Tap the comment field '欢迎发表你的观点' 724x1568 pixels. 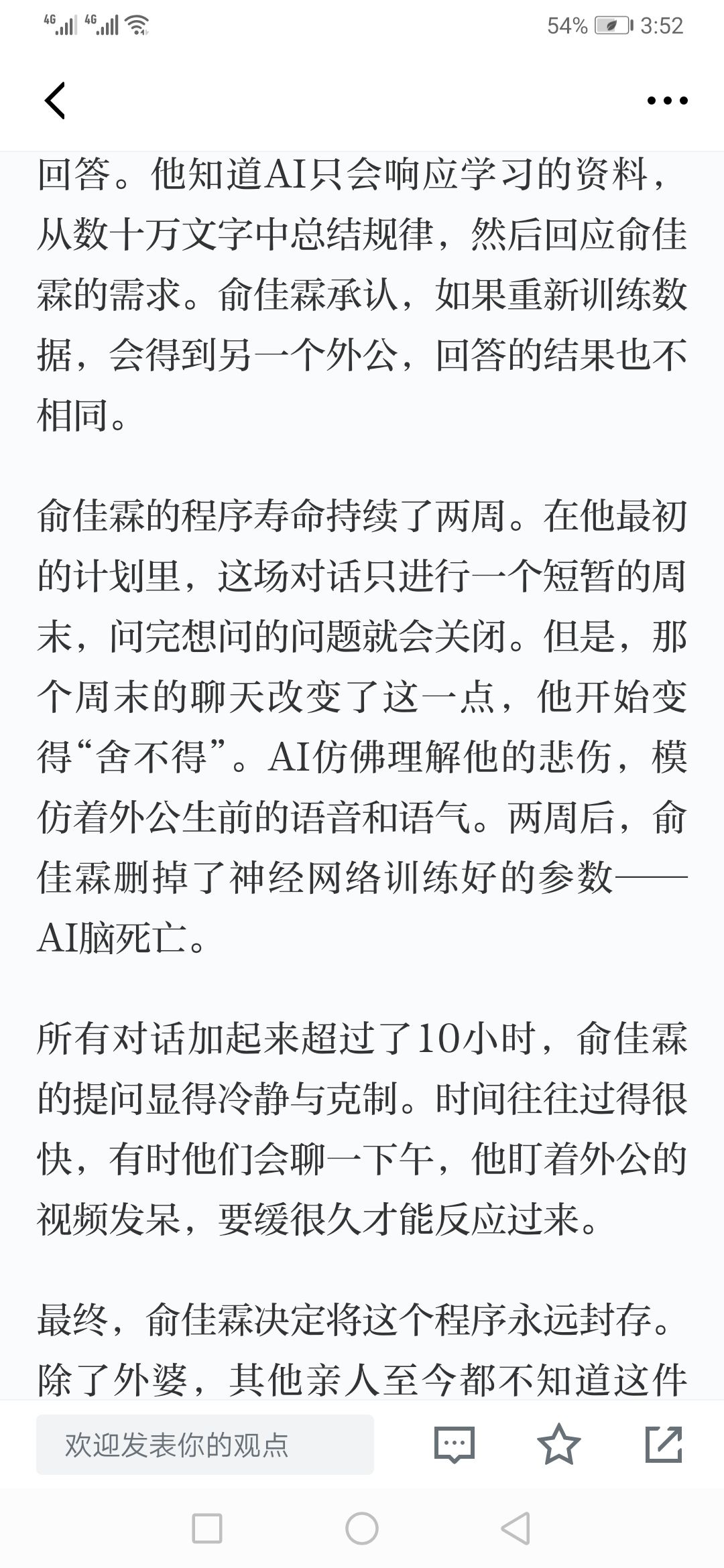(x=205, y=1445)
